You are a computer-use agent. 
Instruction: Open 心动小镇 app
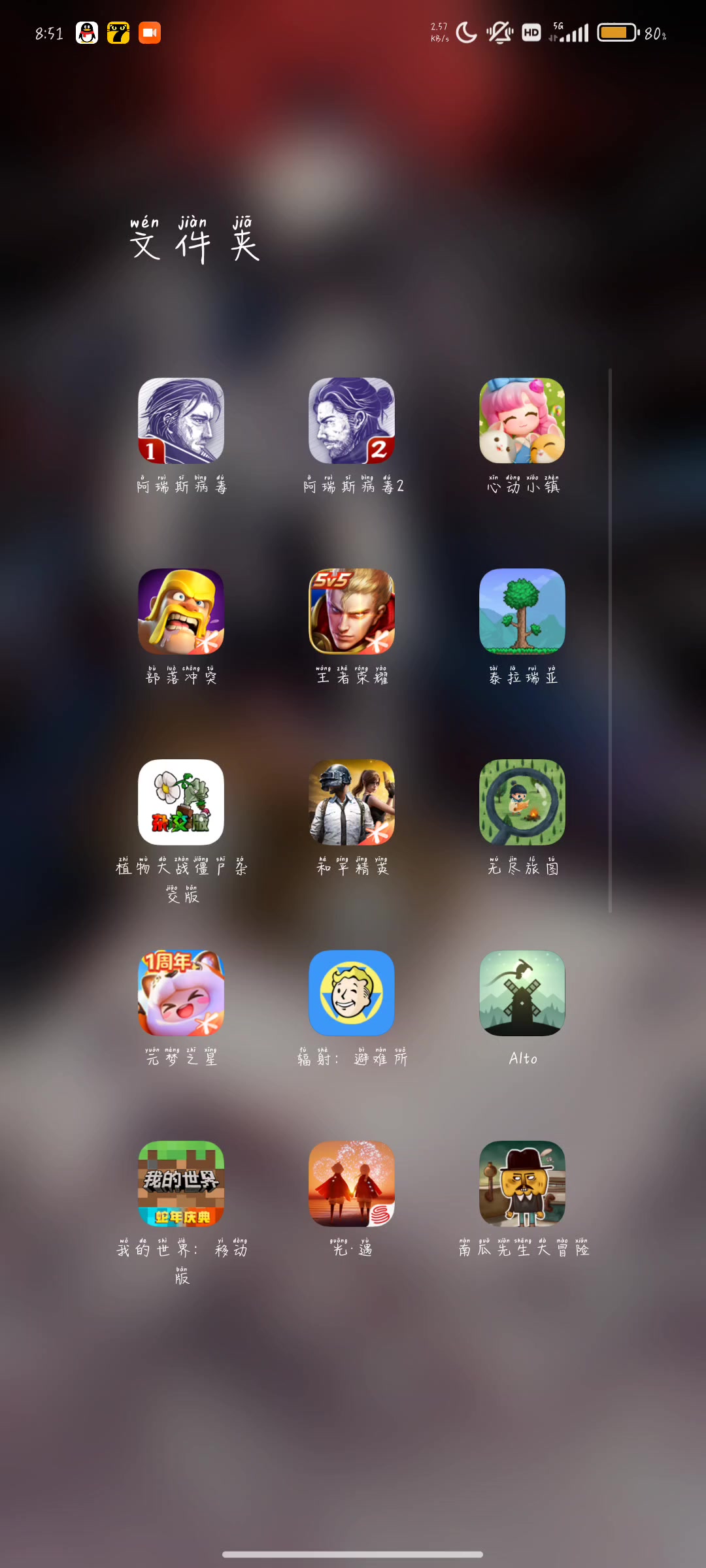click(x=522, y=421)
